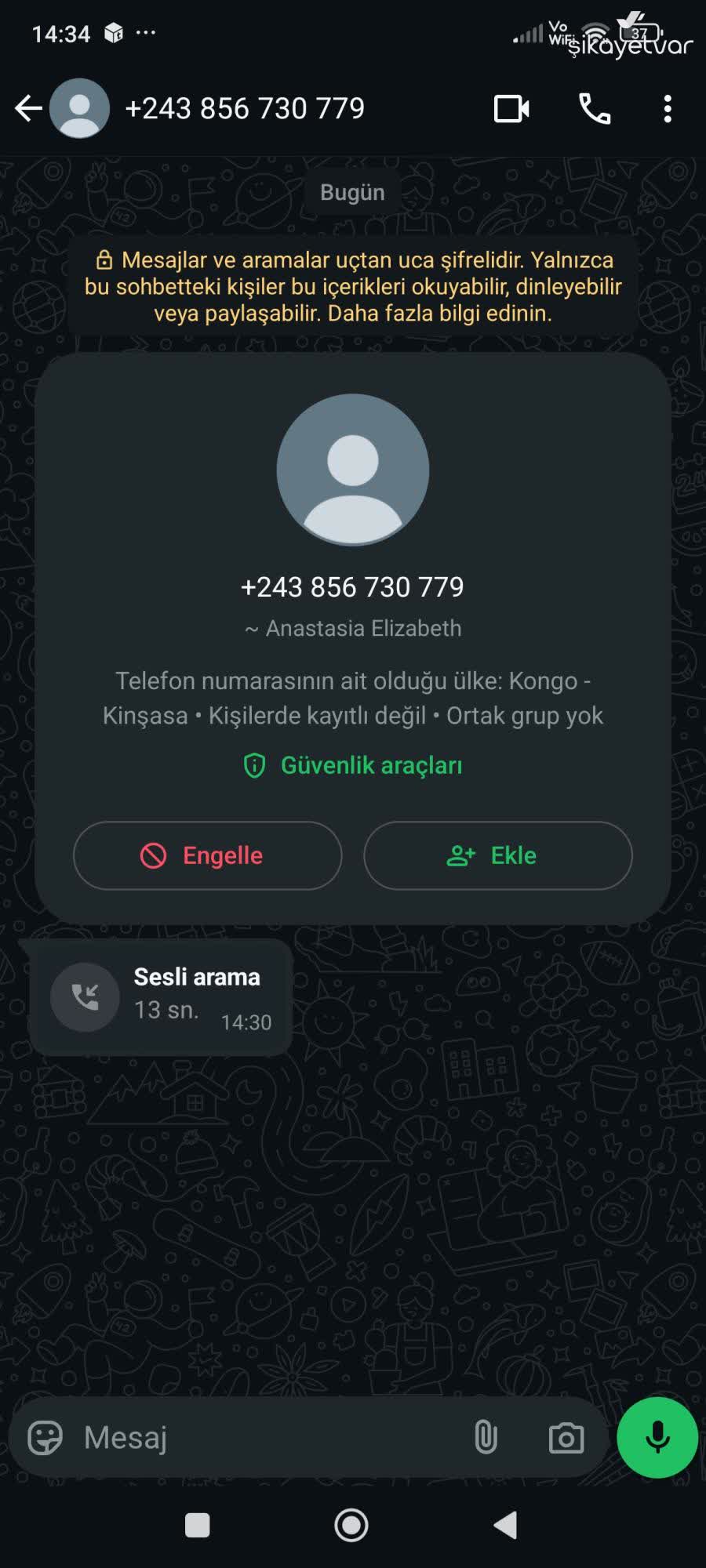Attach a file with the paperclip
The width and height of the screenshot is (706, 1568).
[486, 1438]
